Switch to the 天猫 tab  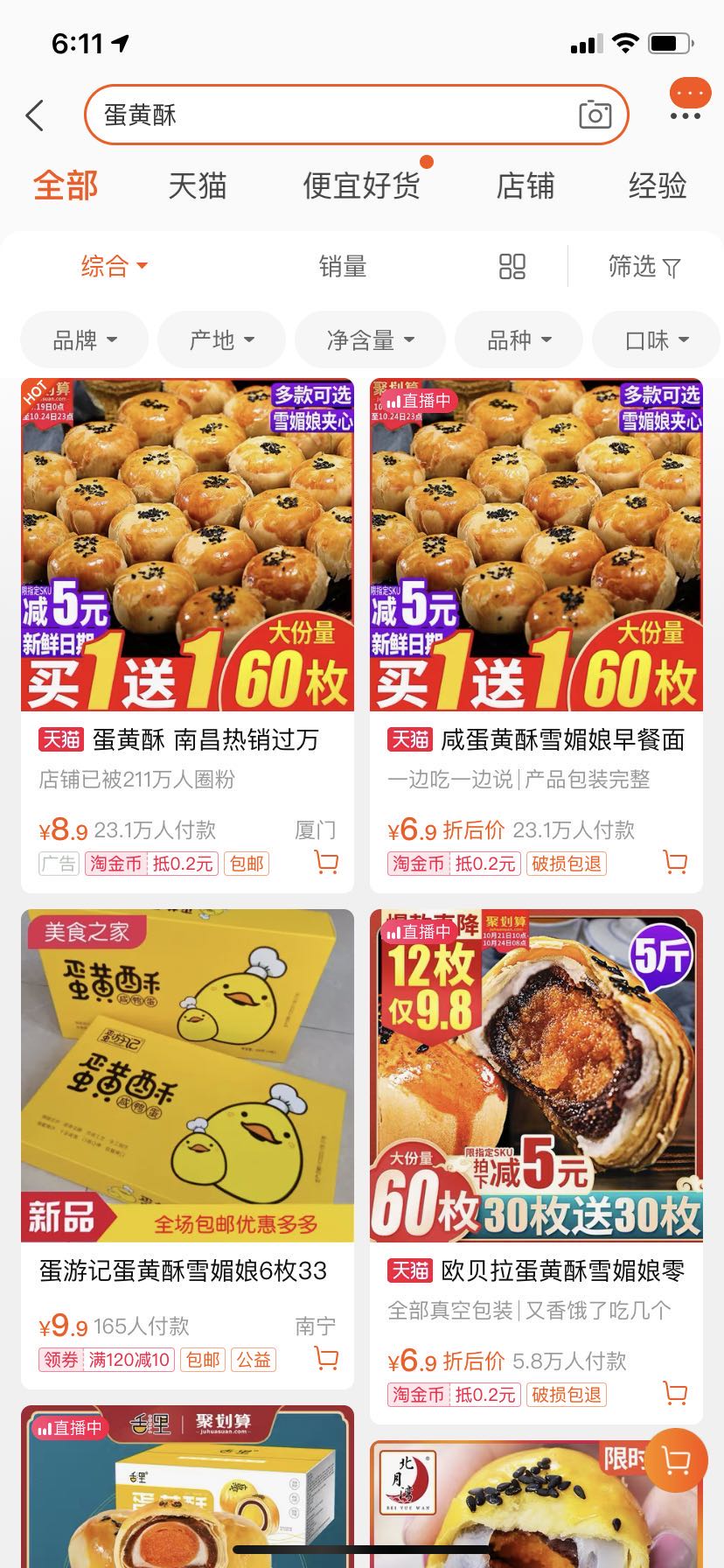(198, 185)
